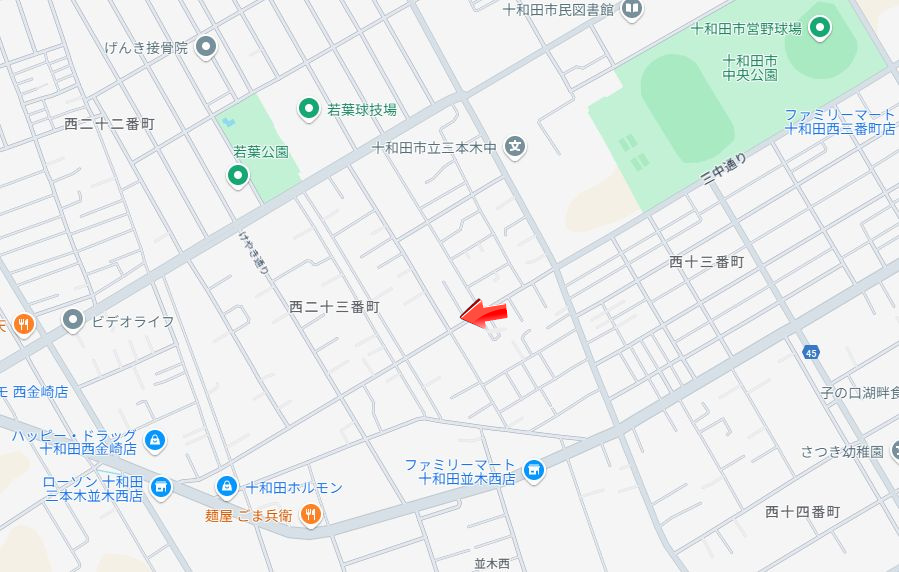The height and width of the screenshot is (572, 899).
Task: Select the 若葉公園 park marker
Action: [x=238, y=177]
